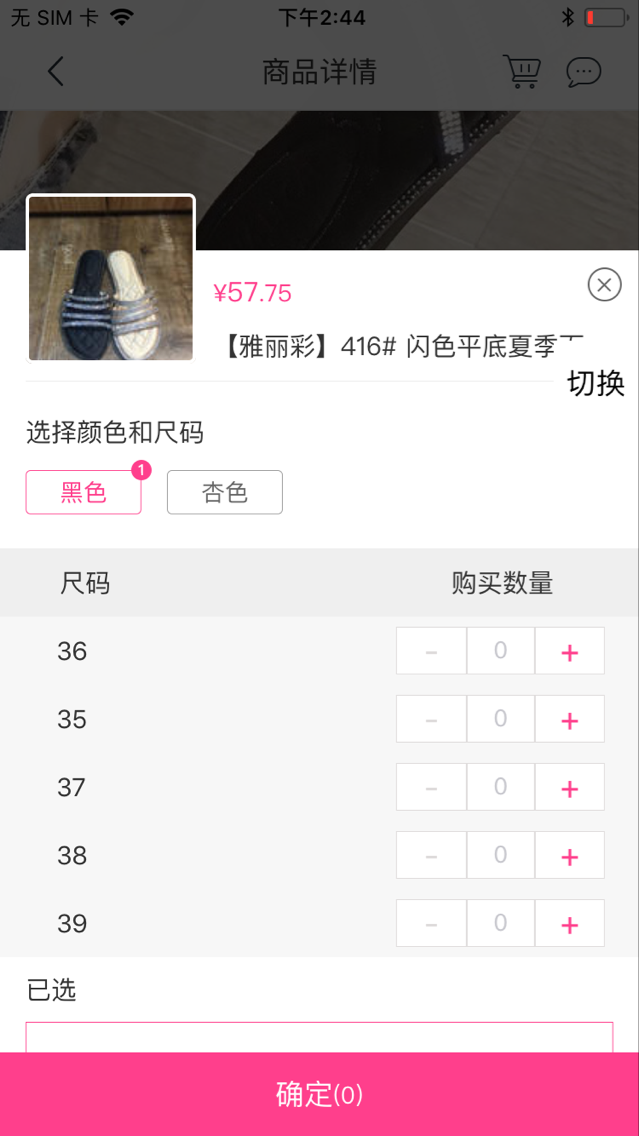Confirm selection with 确定 button
The image size is (639, 1136).
319,1094
